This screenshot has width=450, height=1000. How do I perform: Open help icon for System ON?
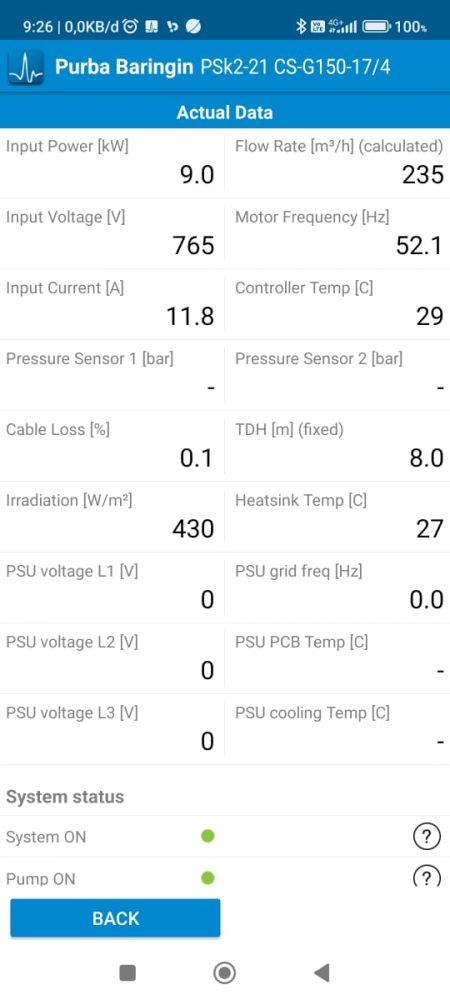426,836
